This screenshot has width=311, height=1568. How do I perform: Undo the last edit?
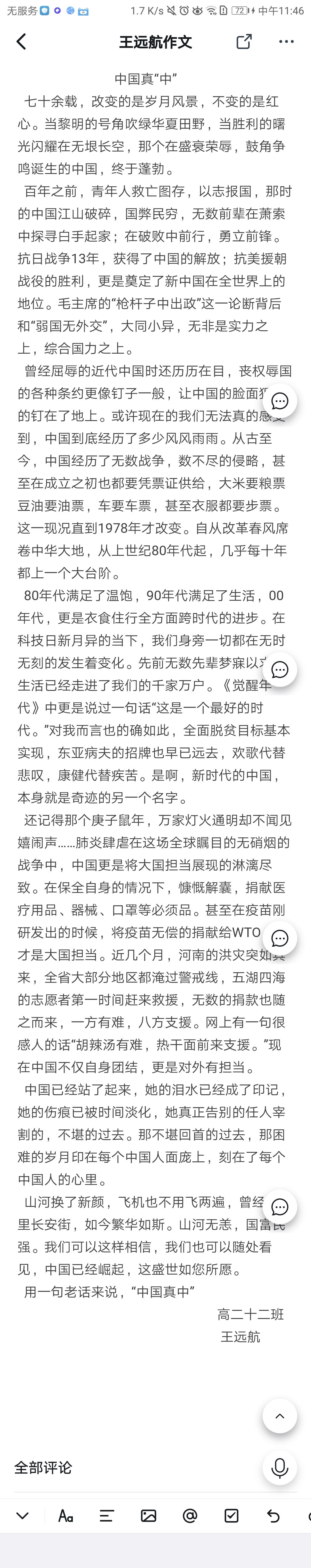(273, 1516)
